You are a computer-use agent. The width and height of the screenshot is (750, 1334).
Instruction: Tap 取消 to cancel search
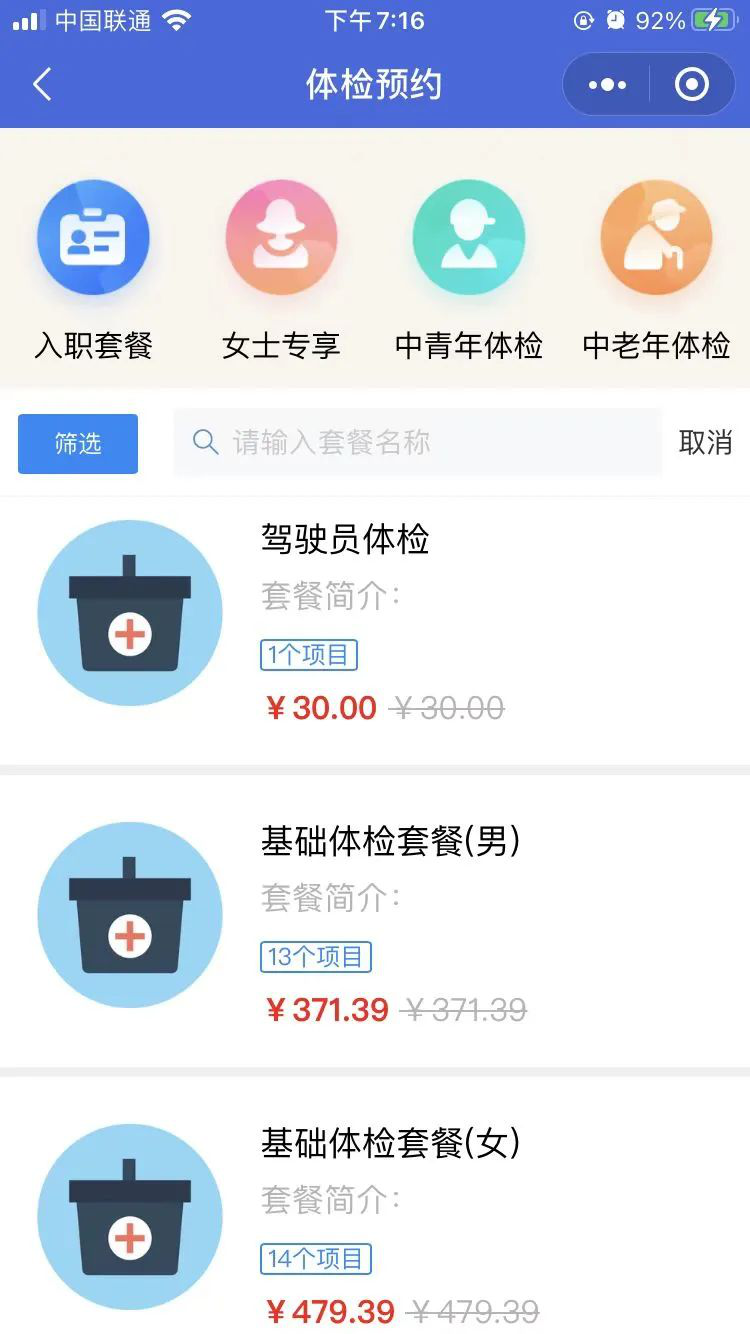706,443
